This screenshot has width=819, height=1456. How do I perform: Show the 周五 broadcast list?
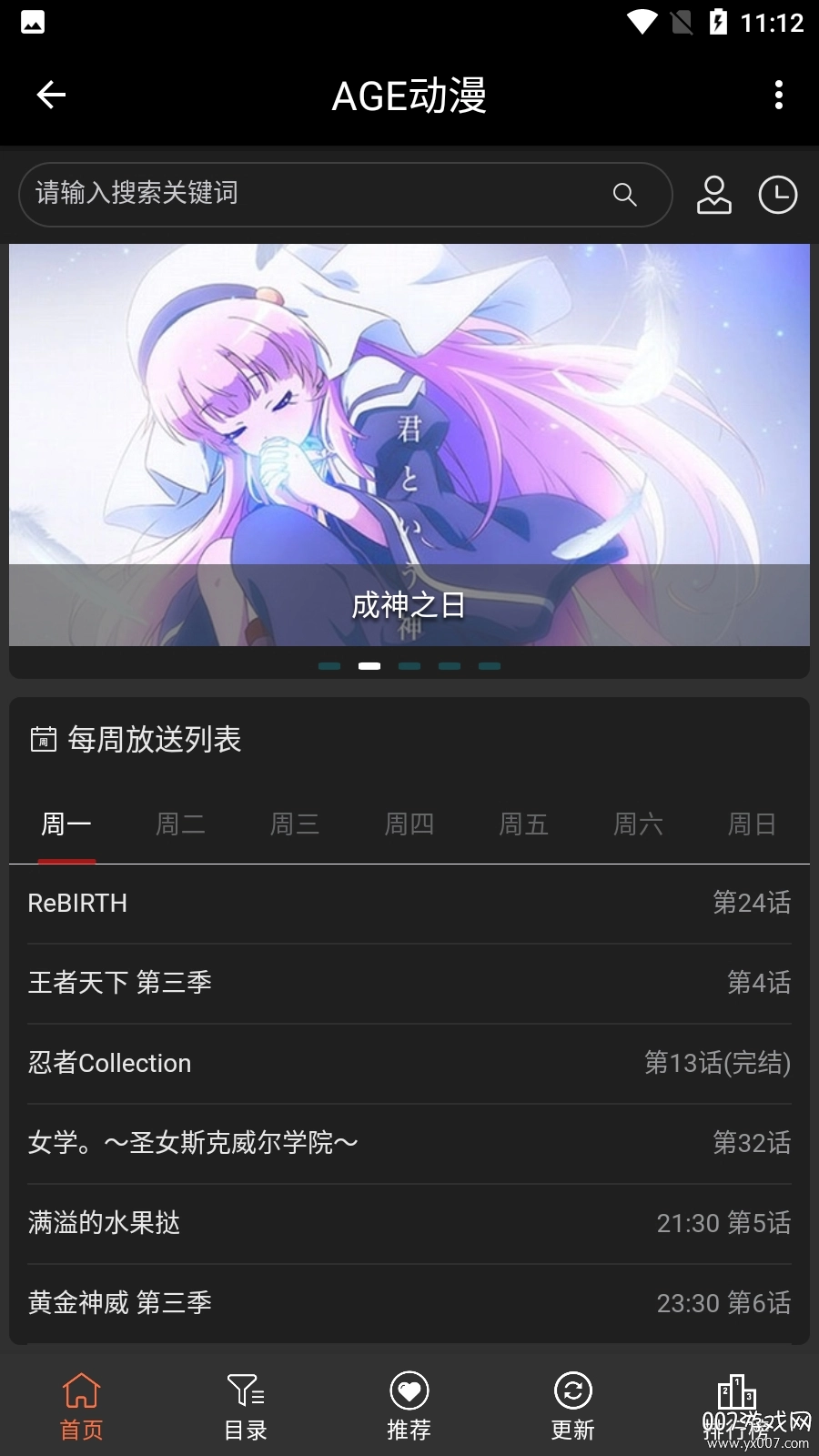523,824
